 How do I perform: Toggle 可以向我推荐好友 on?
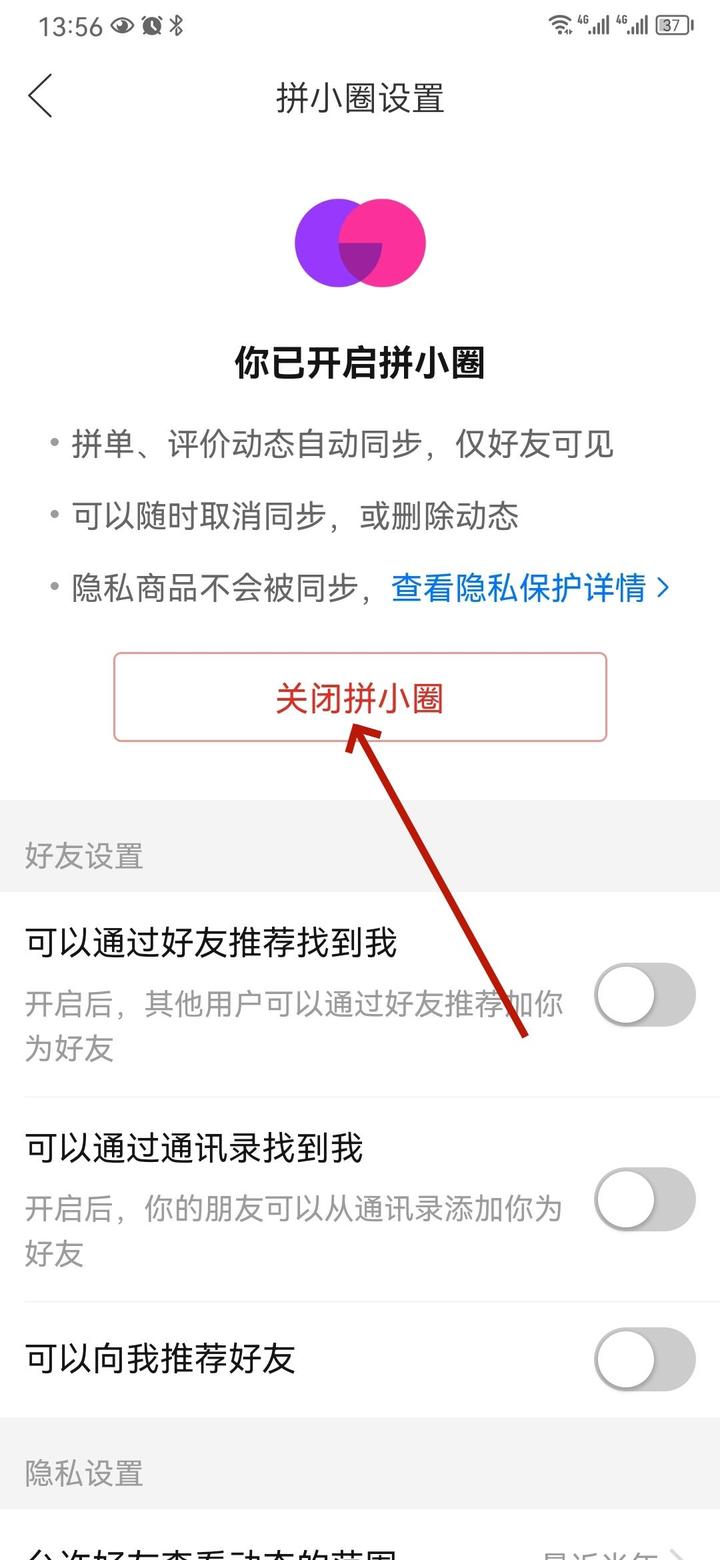644,1359
